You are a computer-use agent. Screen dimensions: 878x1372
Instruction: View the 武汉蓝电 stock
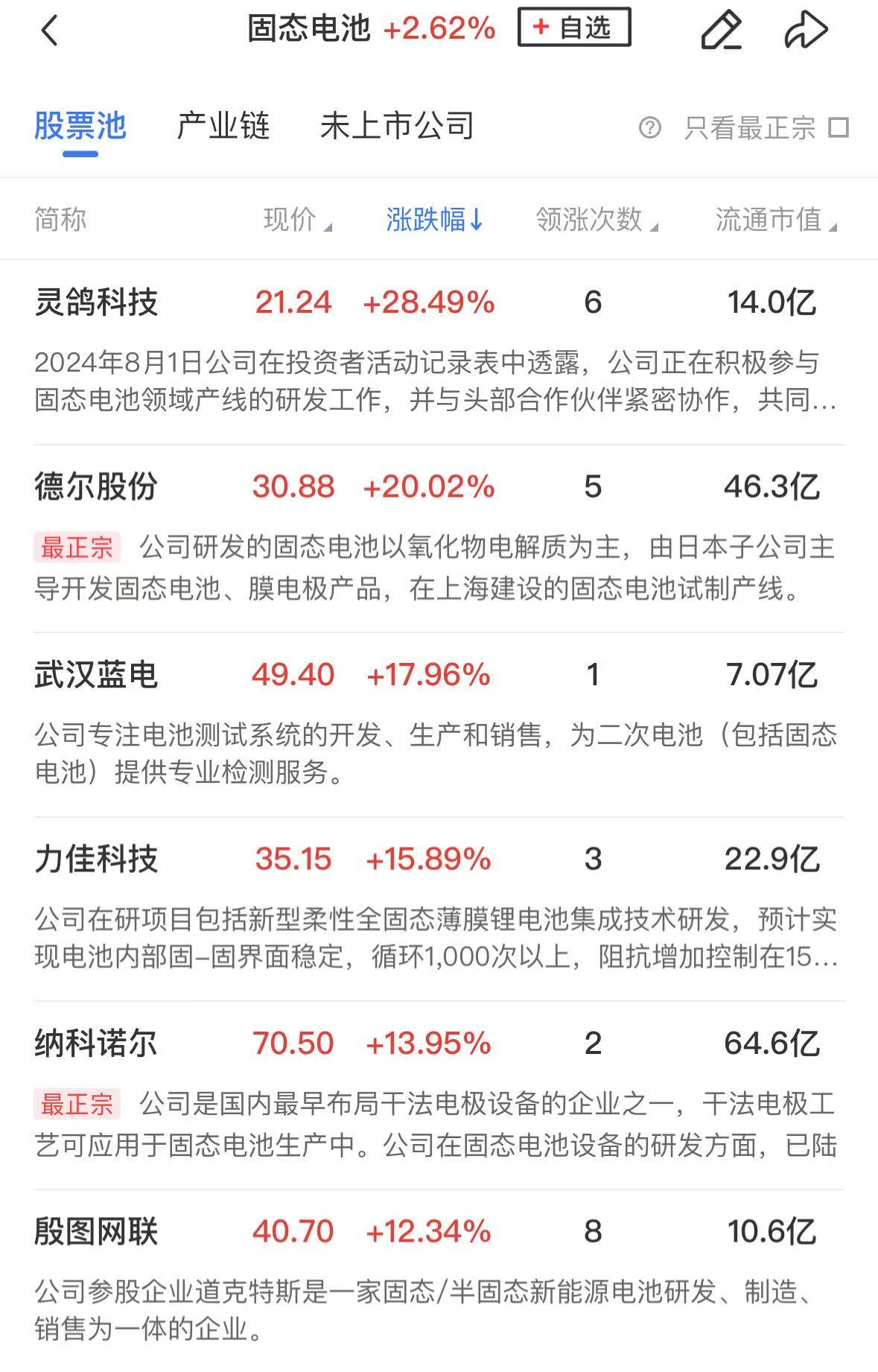pyautogui.click(x=96, y=675)
